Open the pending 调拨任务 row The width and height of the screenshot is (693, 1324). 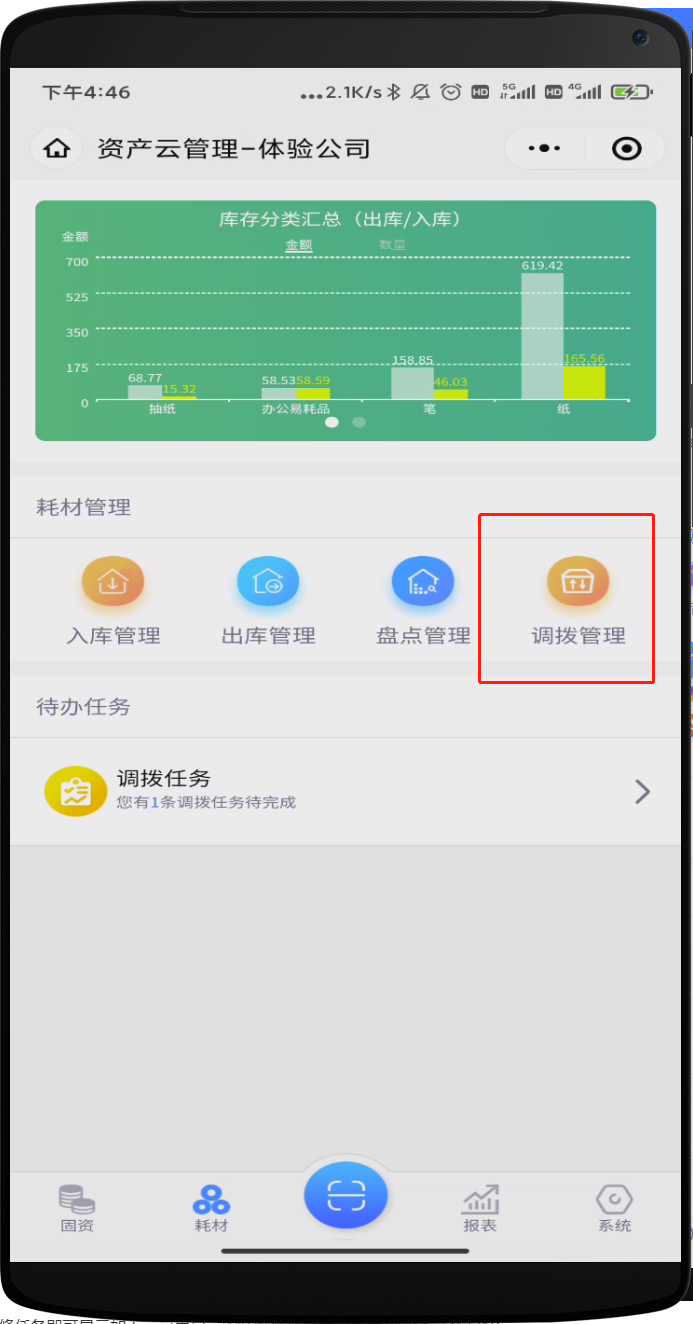click(x=345, y=791)
